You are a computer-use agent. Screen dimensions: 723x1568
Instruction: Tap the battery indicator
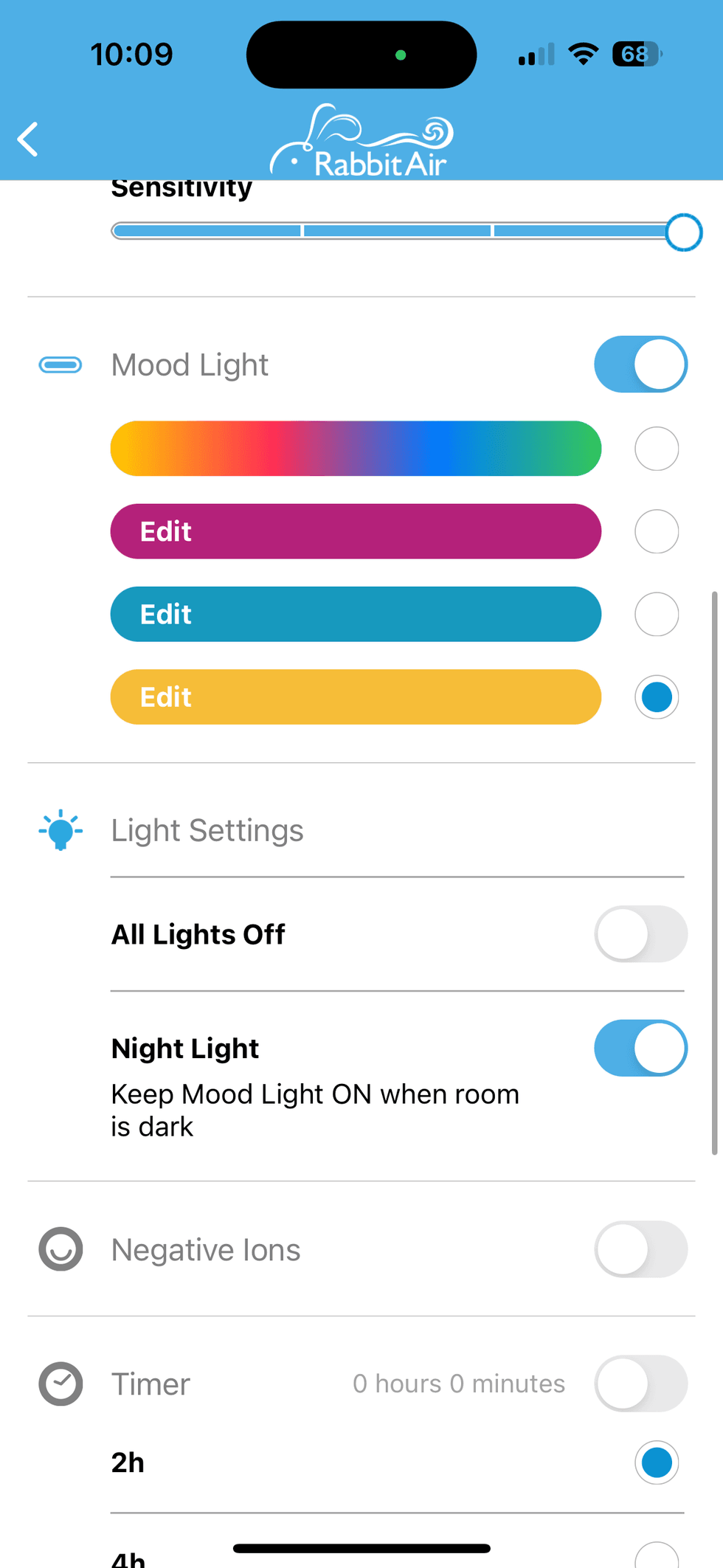click(634, 54)
